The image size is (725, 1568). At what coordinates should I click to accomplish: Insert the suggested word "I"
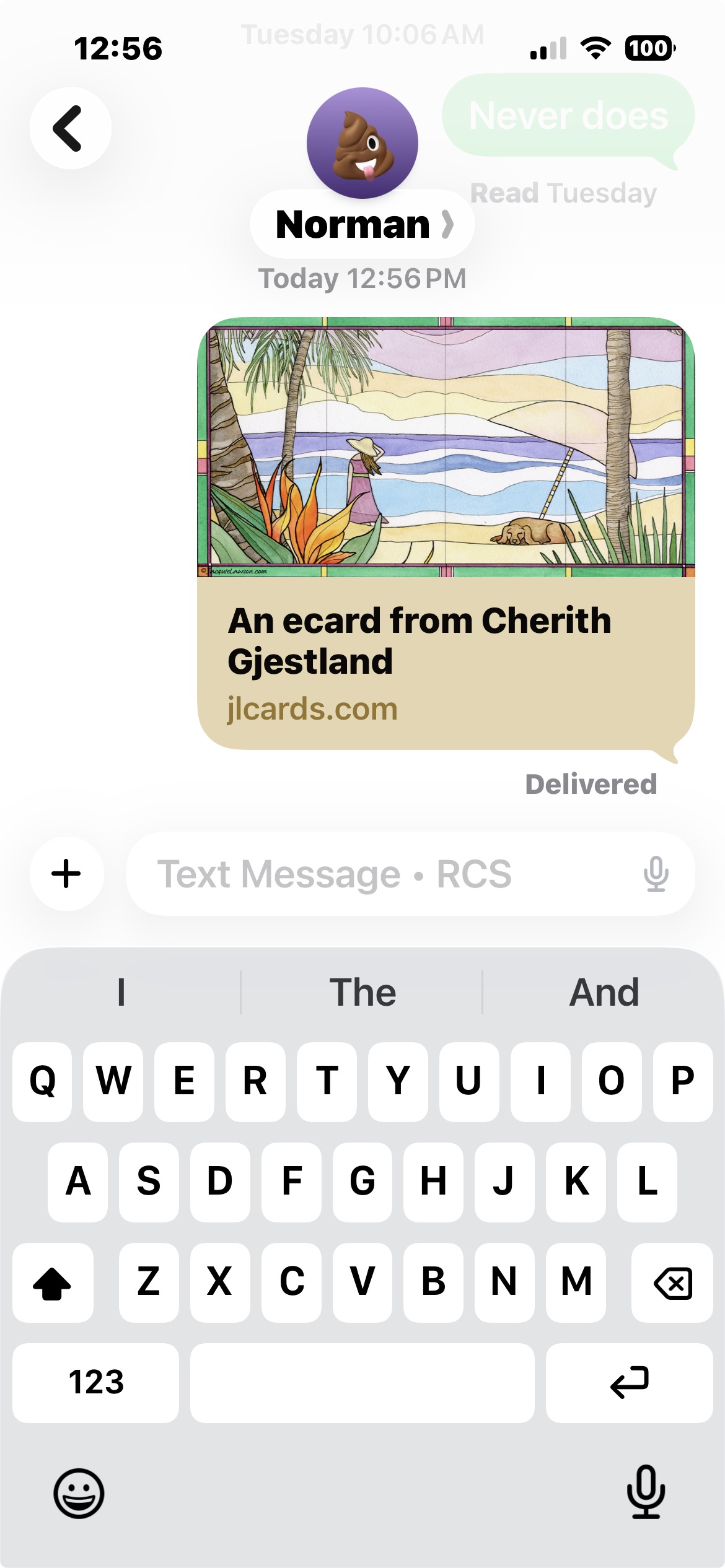121,993
